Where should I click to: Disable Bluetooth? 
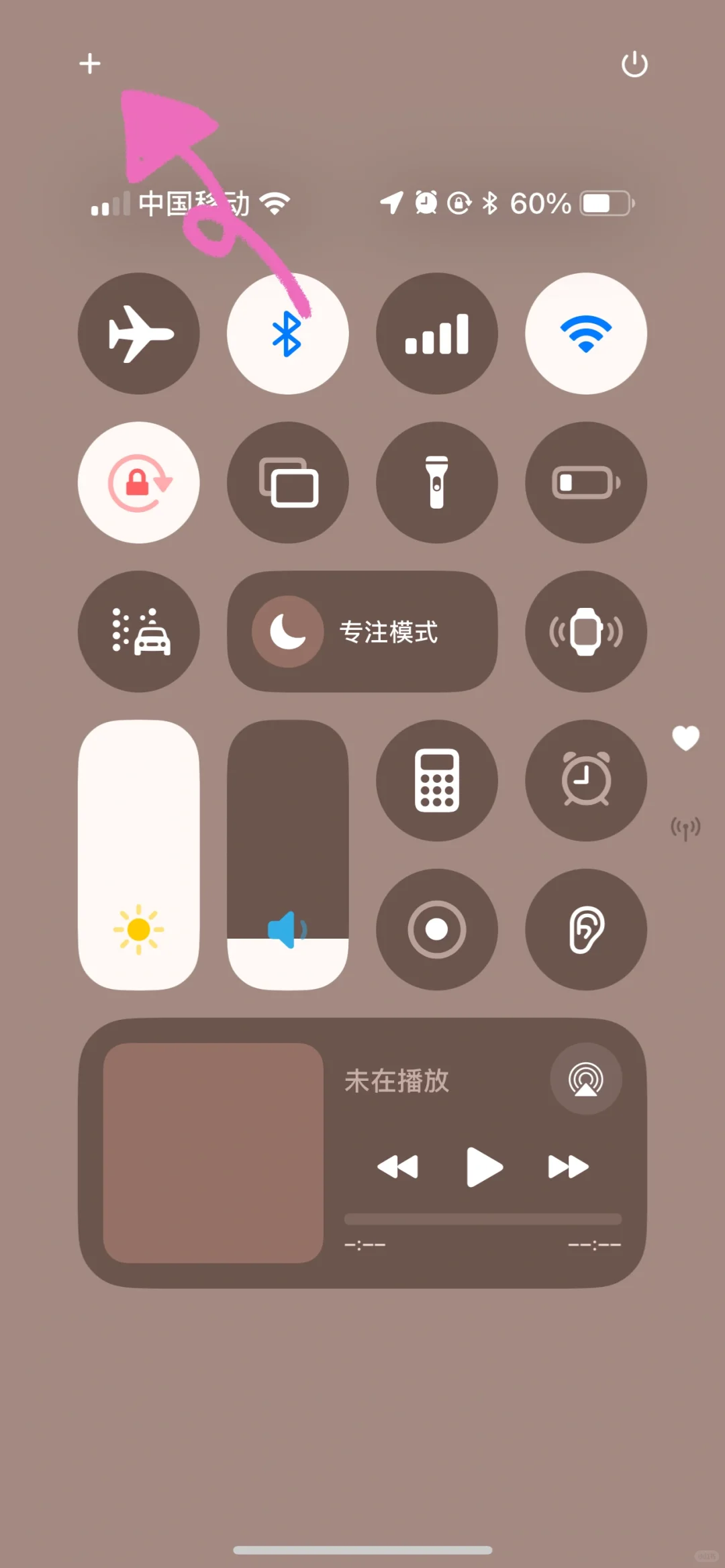click(288, 333)
